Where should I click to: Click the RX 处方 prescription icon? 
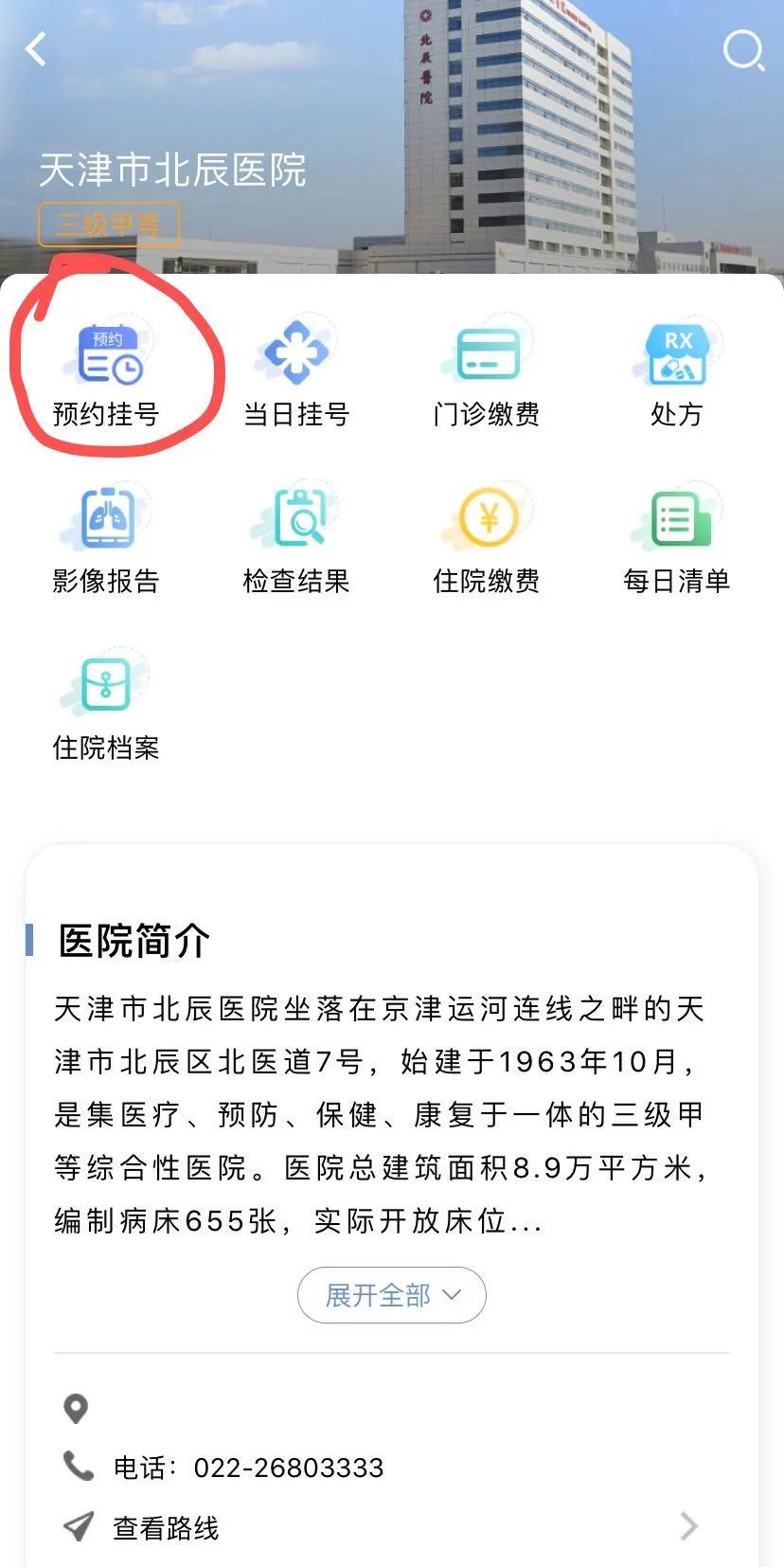(x=675, y=355)
